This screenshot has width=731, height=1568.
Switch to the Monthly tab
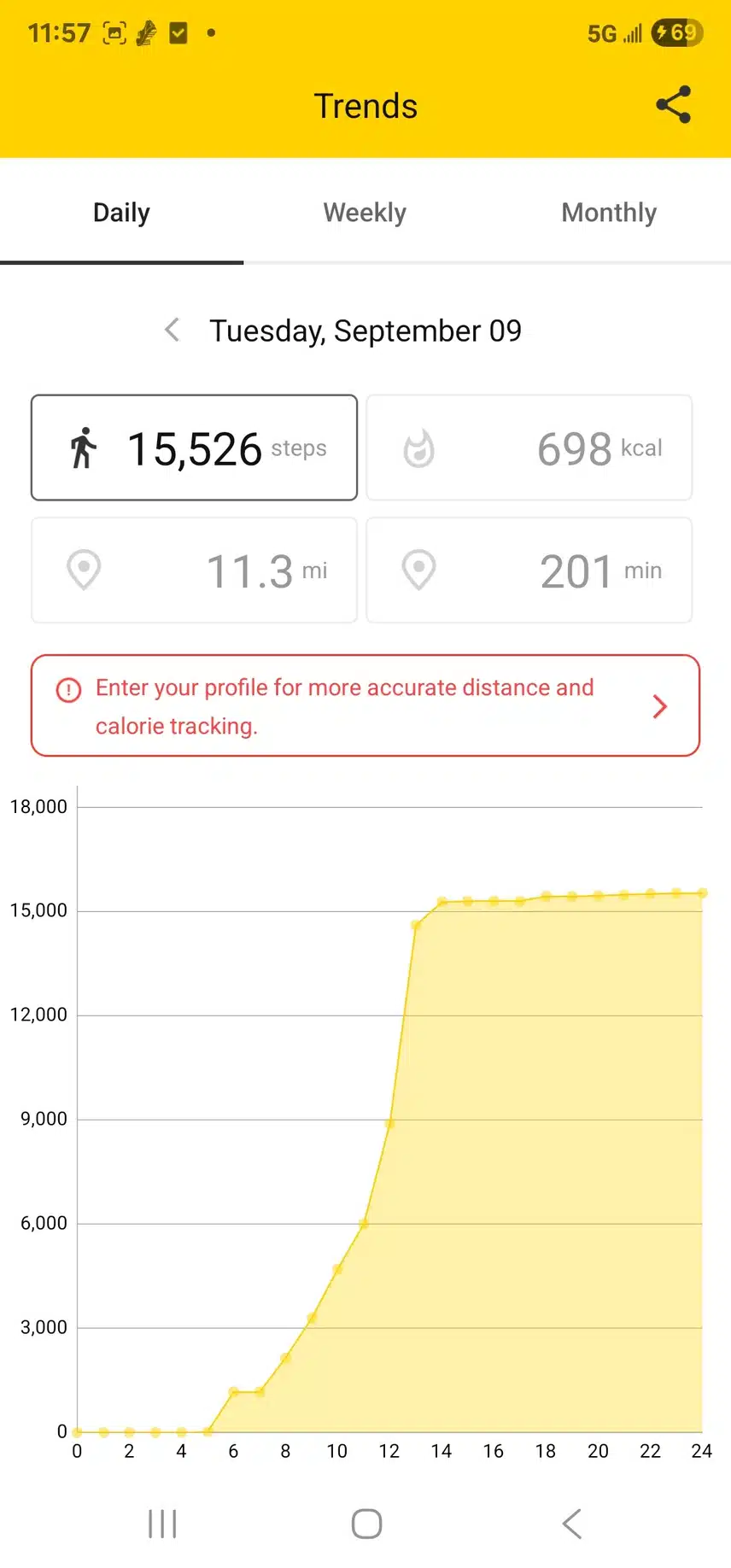pos(609,213)
